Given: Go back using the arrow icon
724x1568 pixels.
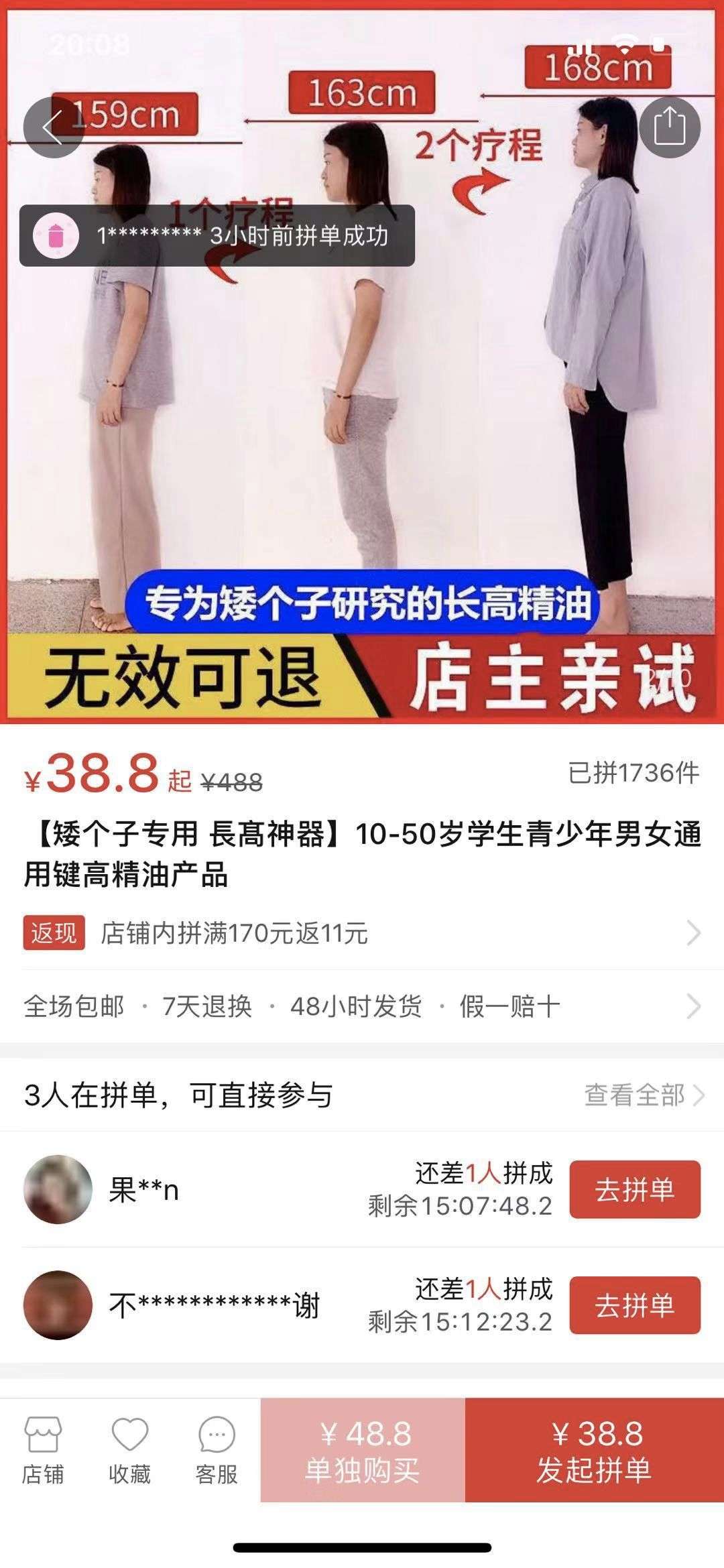Looking at the screenshot, I should coord(53,127).
